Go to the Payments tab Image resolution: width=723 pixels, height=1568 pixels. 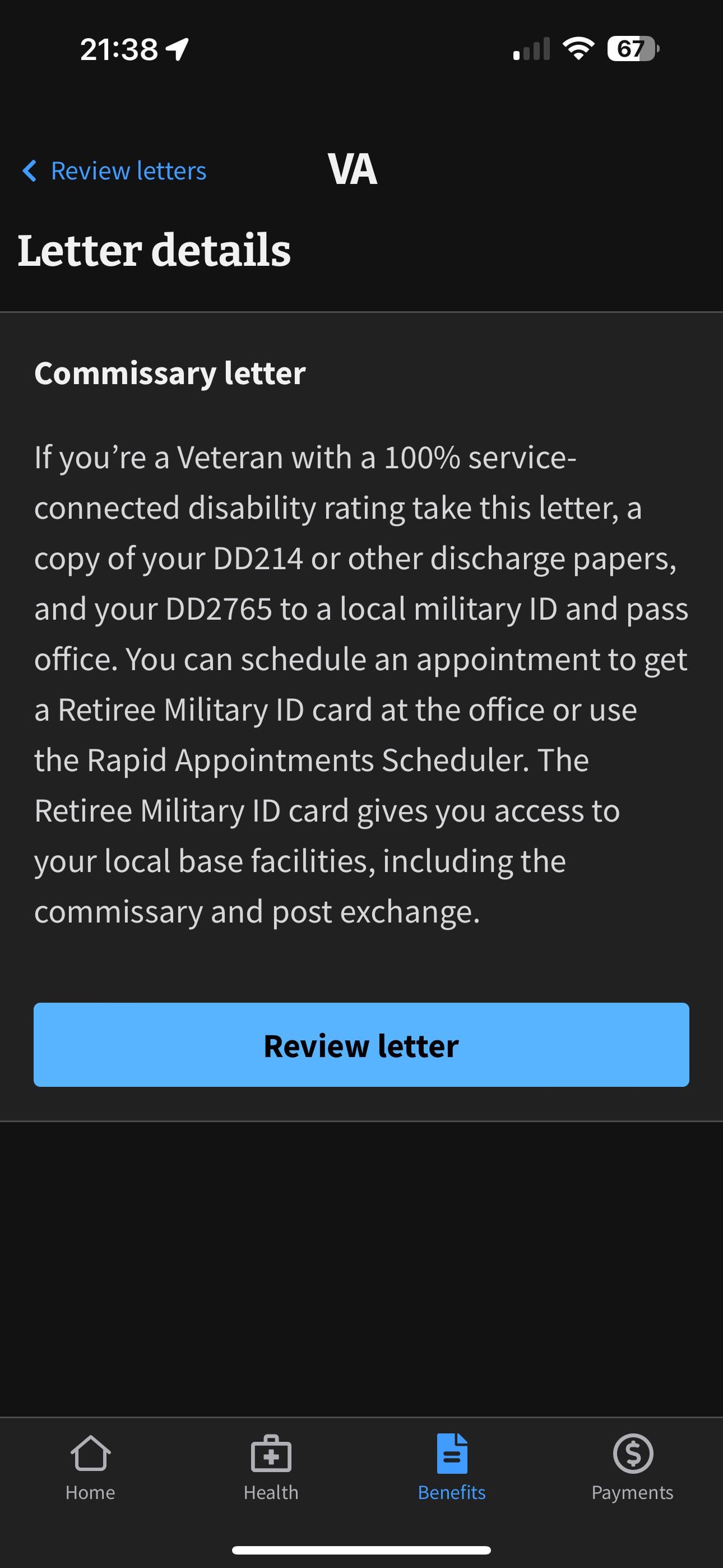coord(632,1468)
